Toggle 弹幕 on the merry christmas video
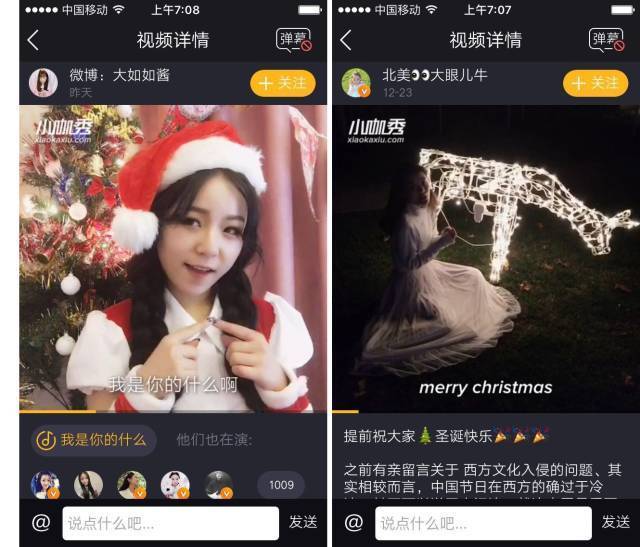640x547 pixels. coord(606,40)
